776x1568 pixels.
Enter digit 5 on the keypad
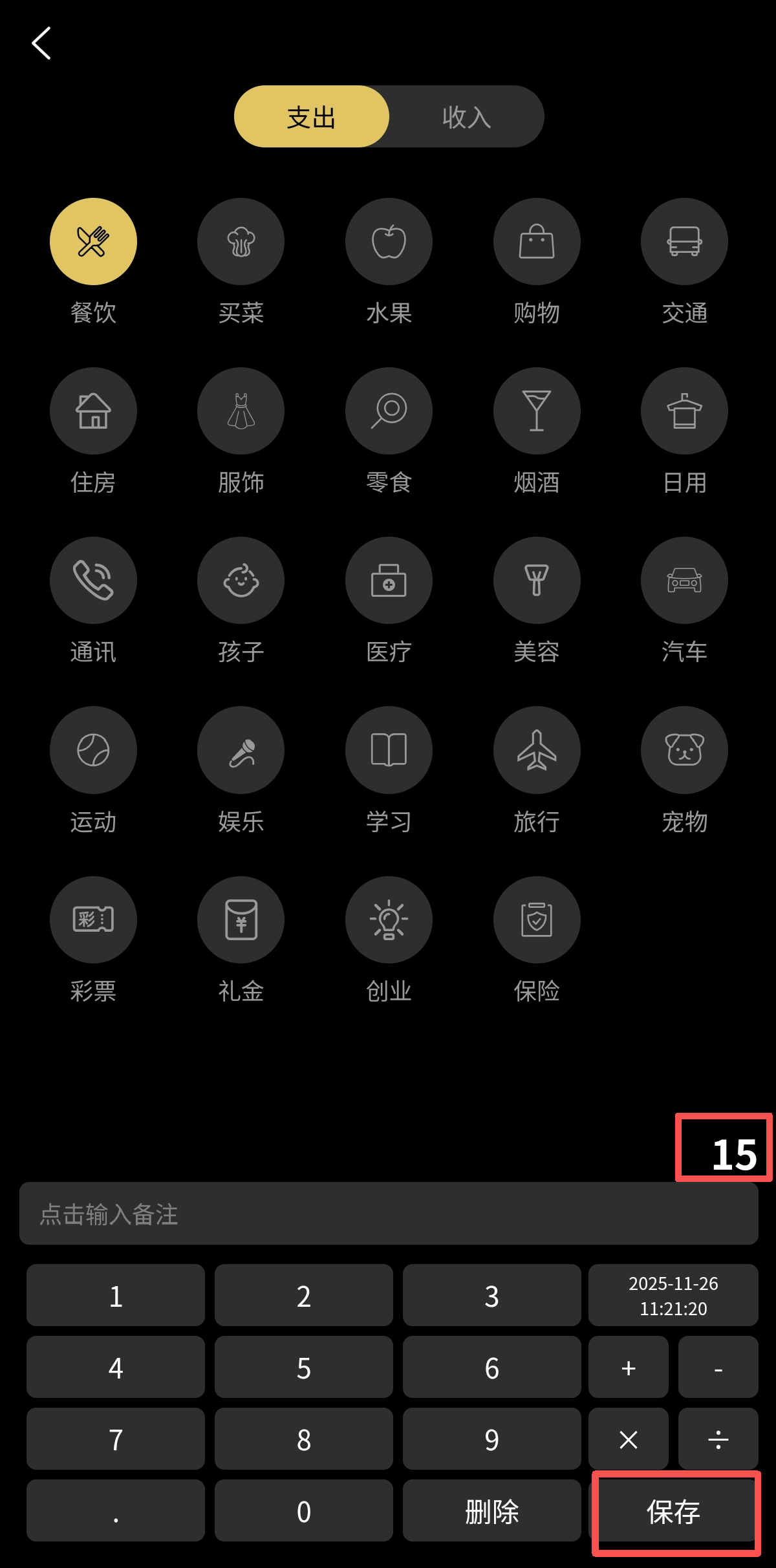303,1368
